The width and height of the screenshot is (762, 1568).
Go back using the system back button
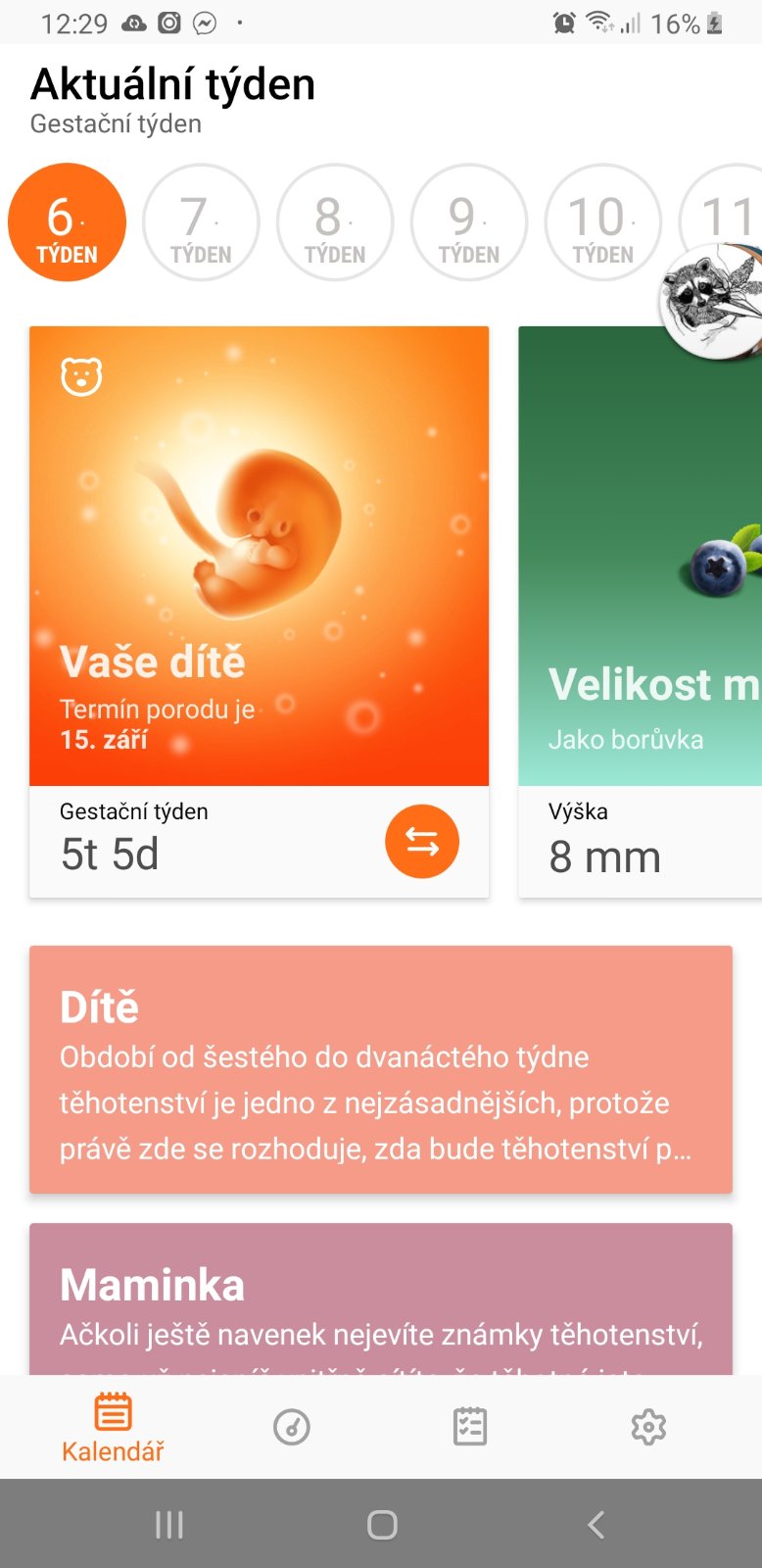[x=595, y=1524]
